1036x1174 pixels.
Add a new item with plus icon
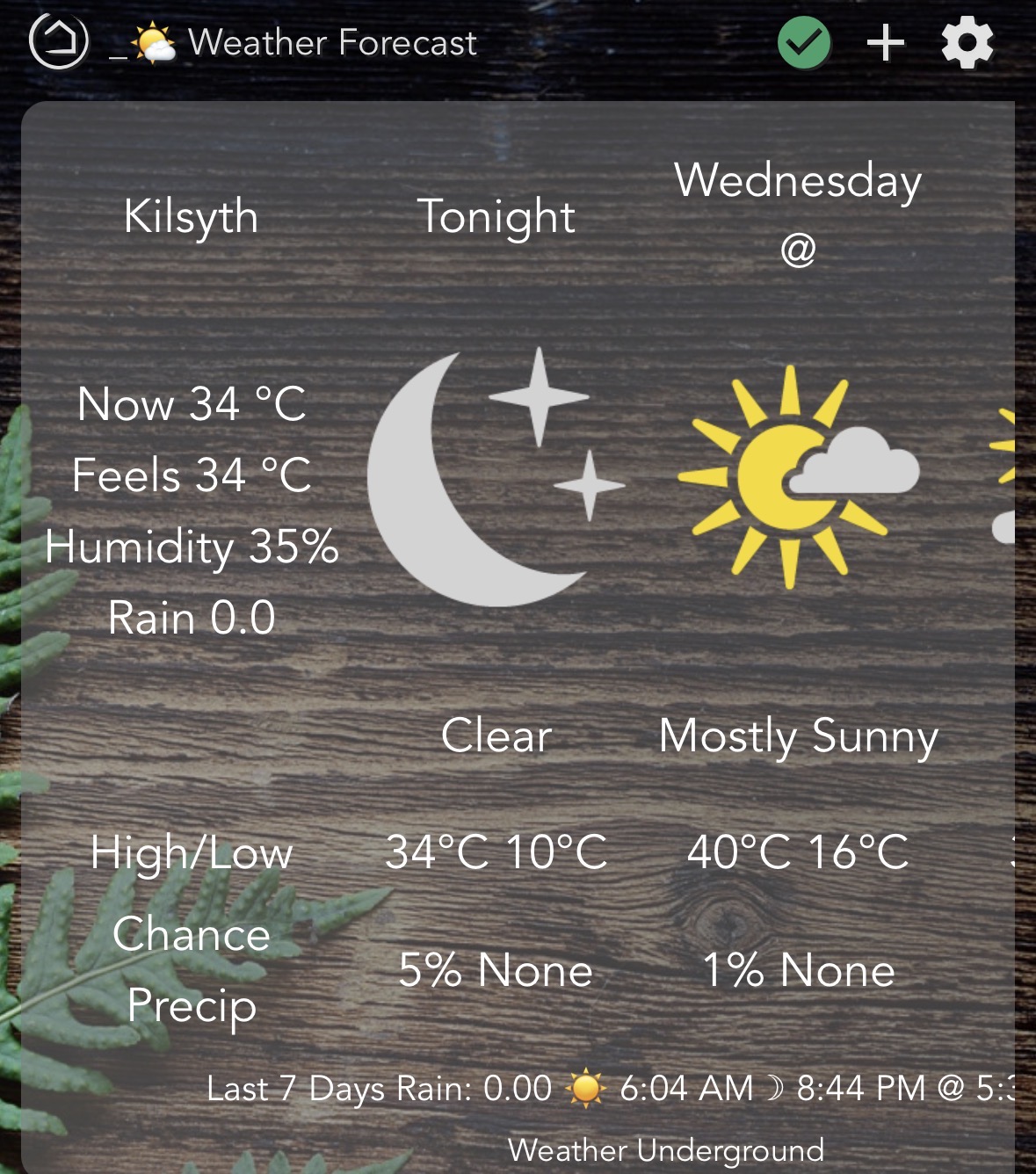[x=885, y=42]
